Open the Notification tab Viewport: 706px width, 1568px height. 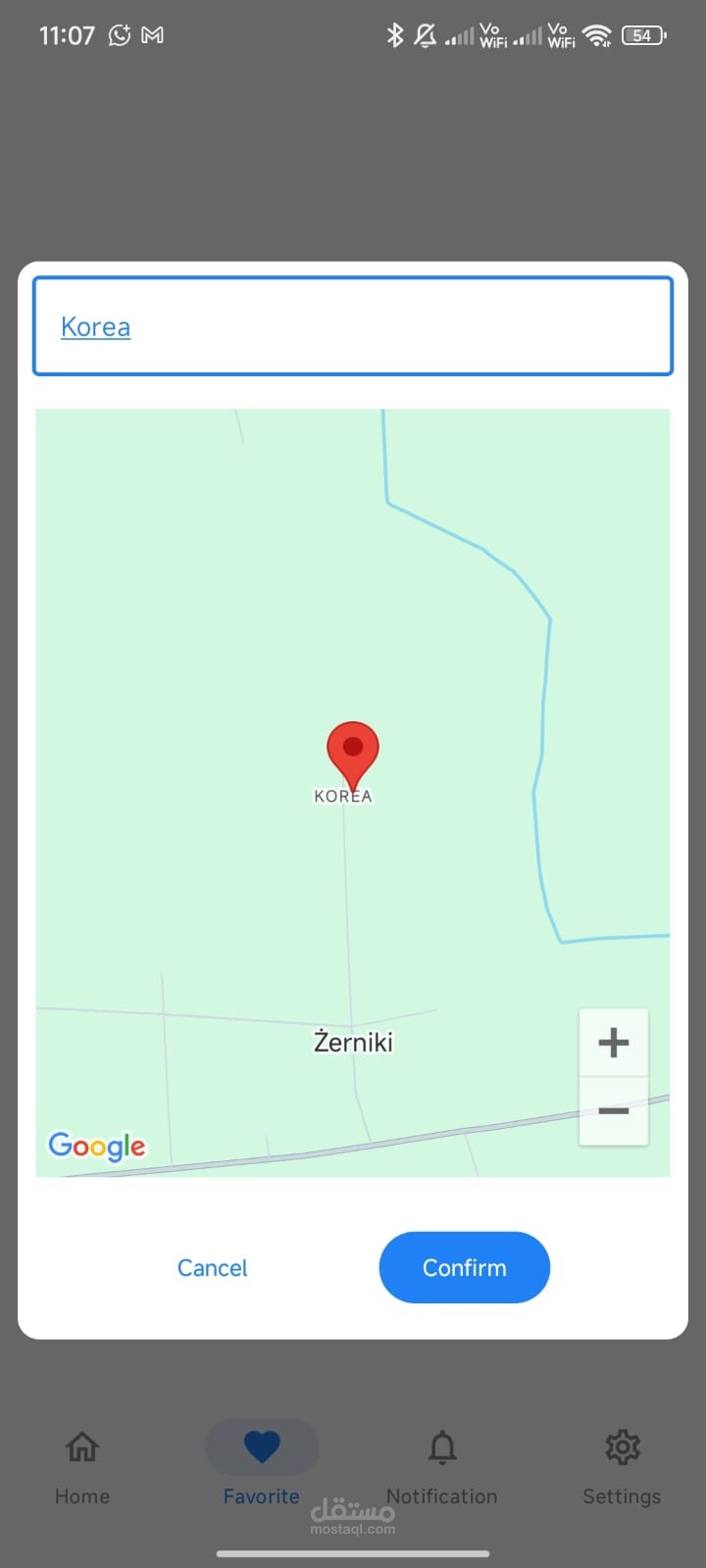[x=442, y=1465]
